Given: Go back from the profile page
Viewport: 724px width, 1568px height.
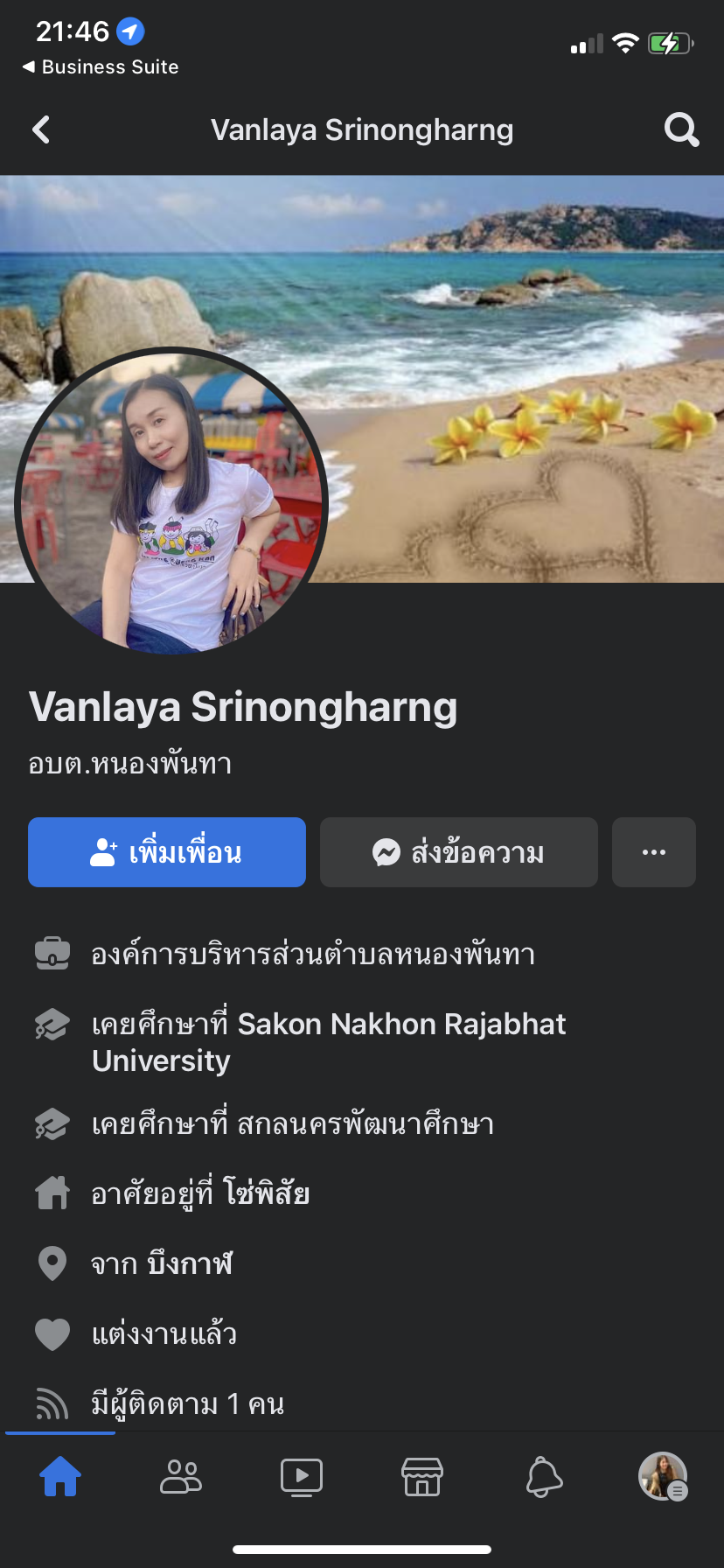Looking at the screenshot, I should (x=41, y=130).
